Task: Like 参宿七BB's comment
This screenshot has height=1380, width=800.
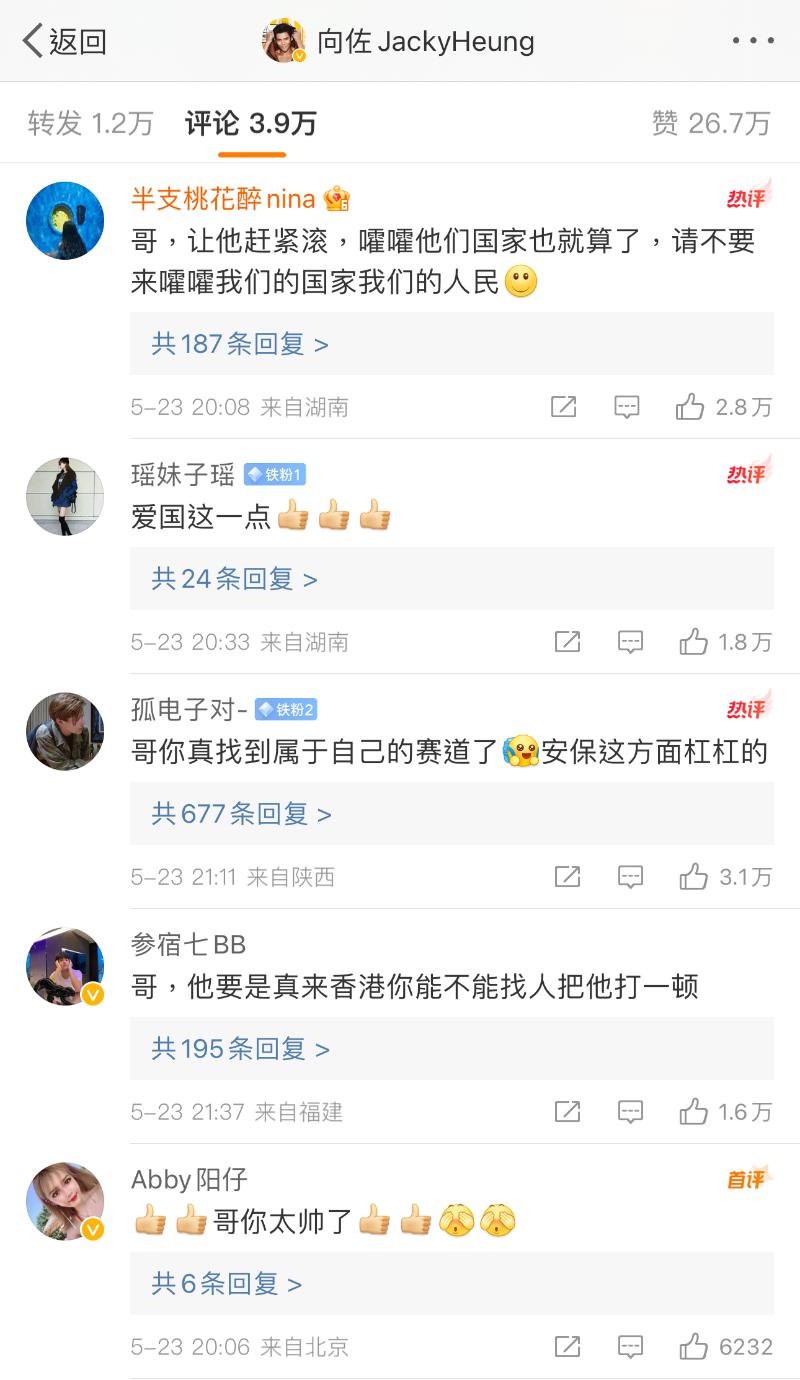Action: click(x=693, y=1112)
